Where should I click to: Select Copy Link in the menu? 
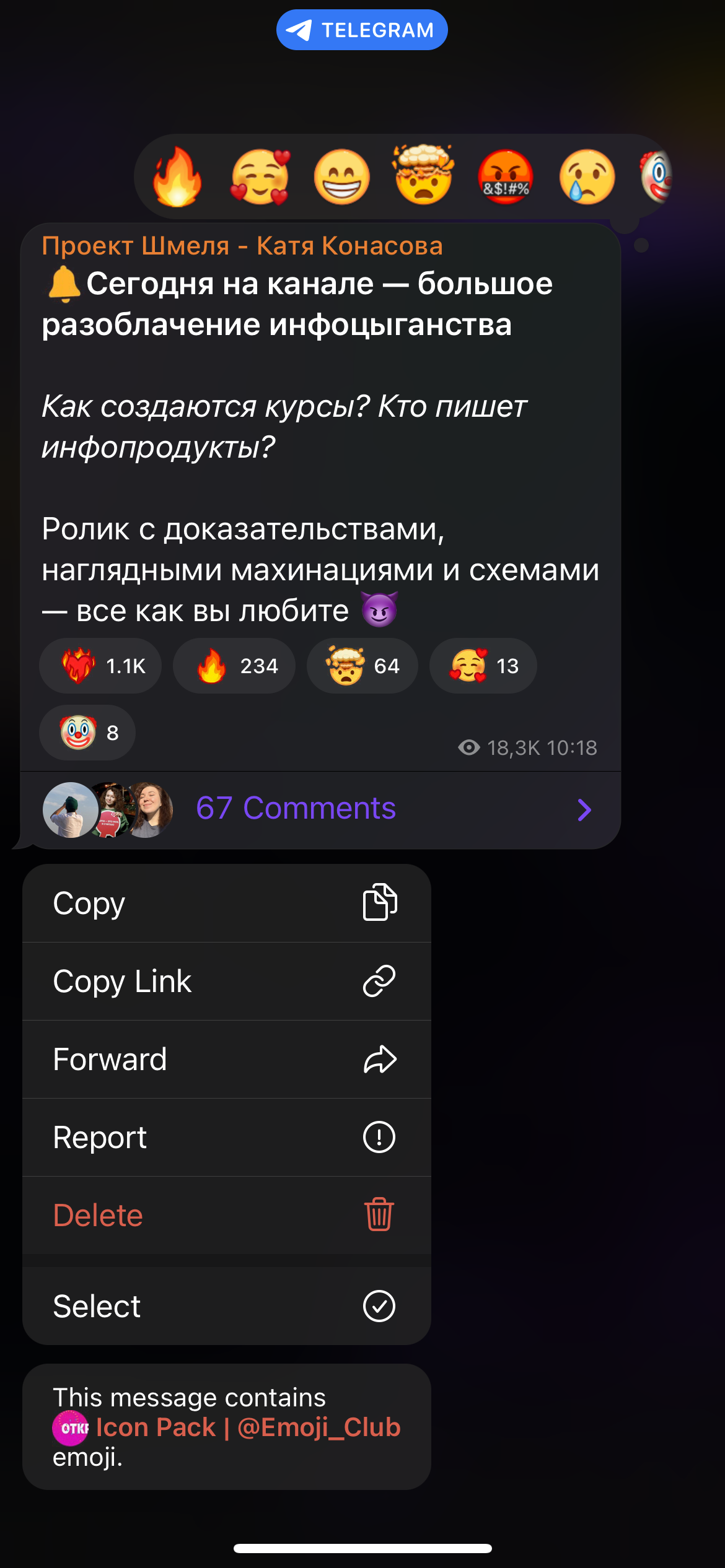point(227,982)
